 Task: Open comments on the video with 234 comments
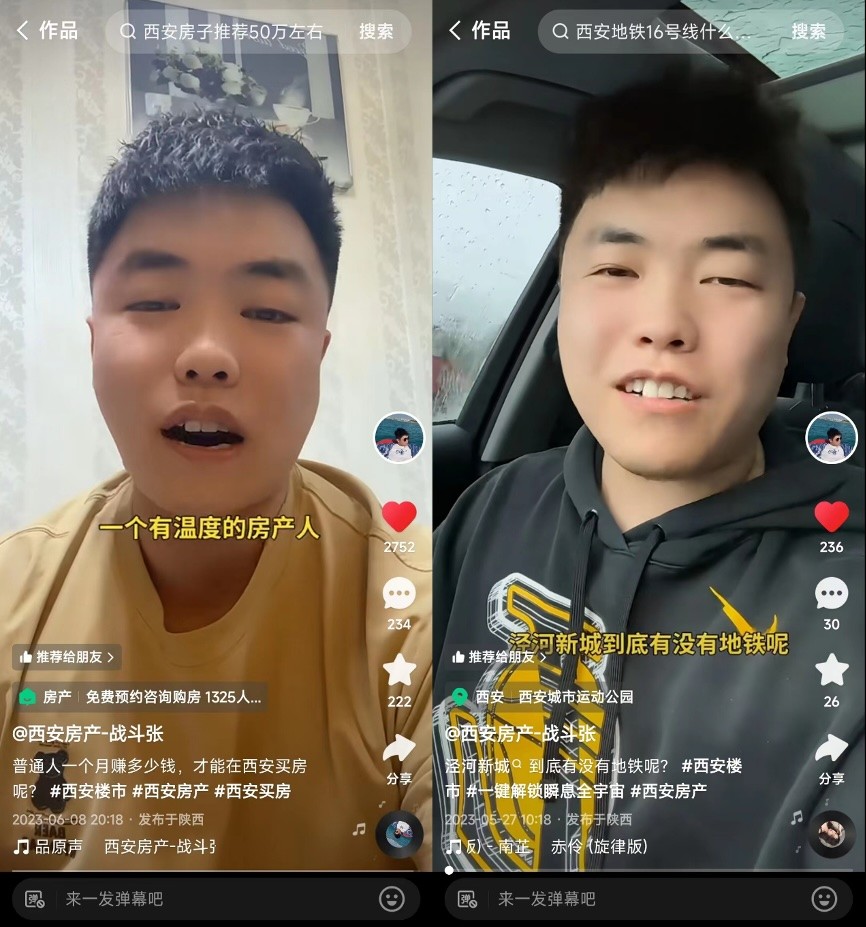[x=399, y=594]
